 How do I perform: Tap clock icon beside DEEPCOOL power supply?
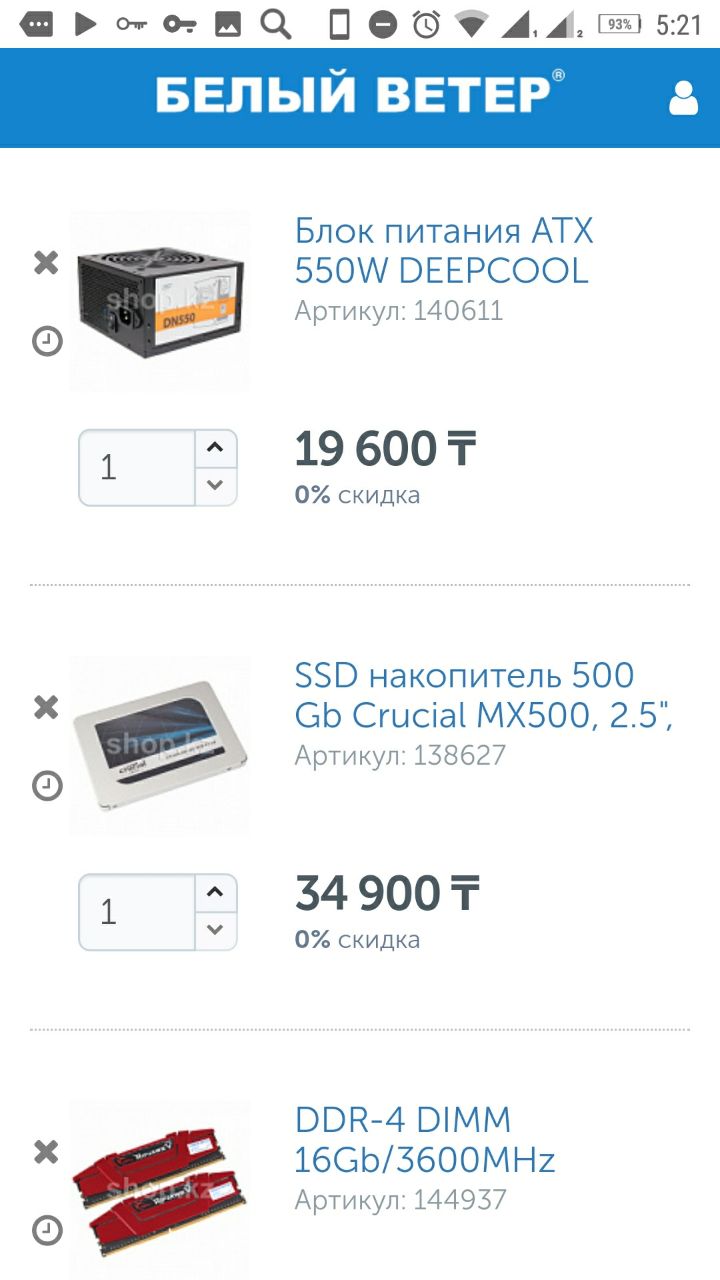tap(47, 342)
